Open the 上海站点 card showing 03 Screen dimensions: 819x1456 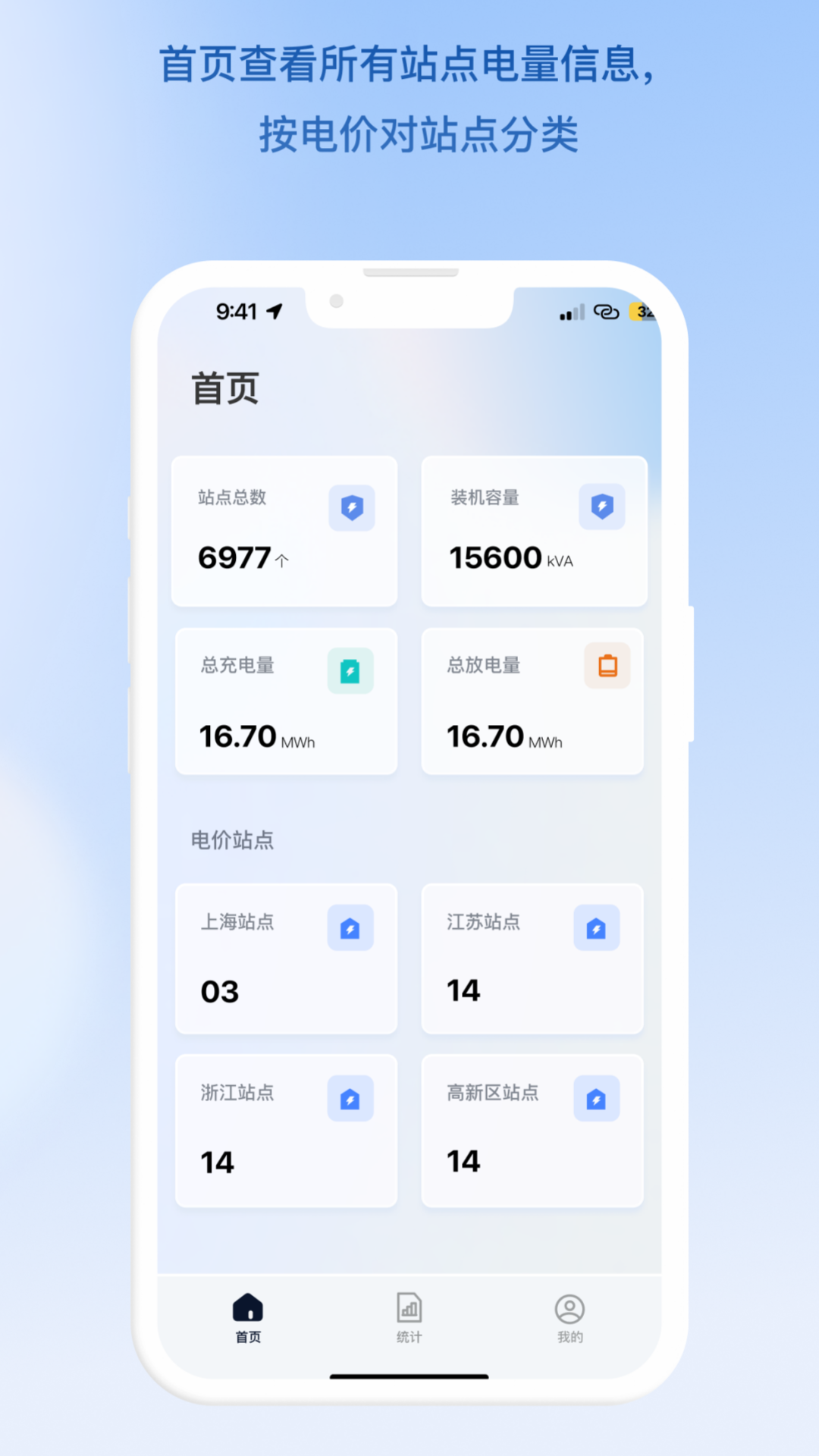click(285, 961)
